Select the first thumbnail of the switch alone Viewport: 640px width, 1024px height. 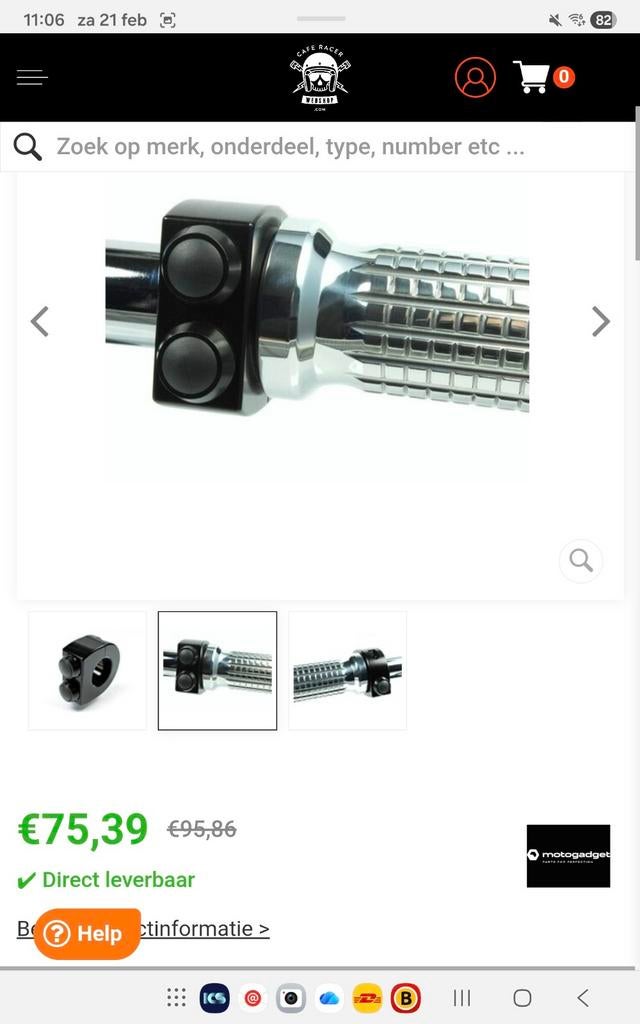[x=87, y=670]
